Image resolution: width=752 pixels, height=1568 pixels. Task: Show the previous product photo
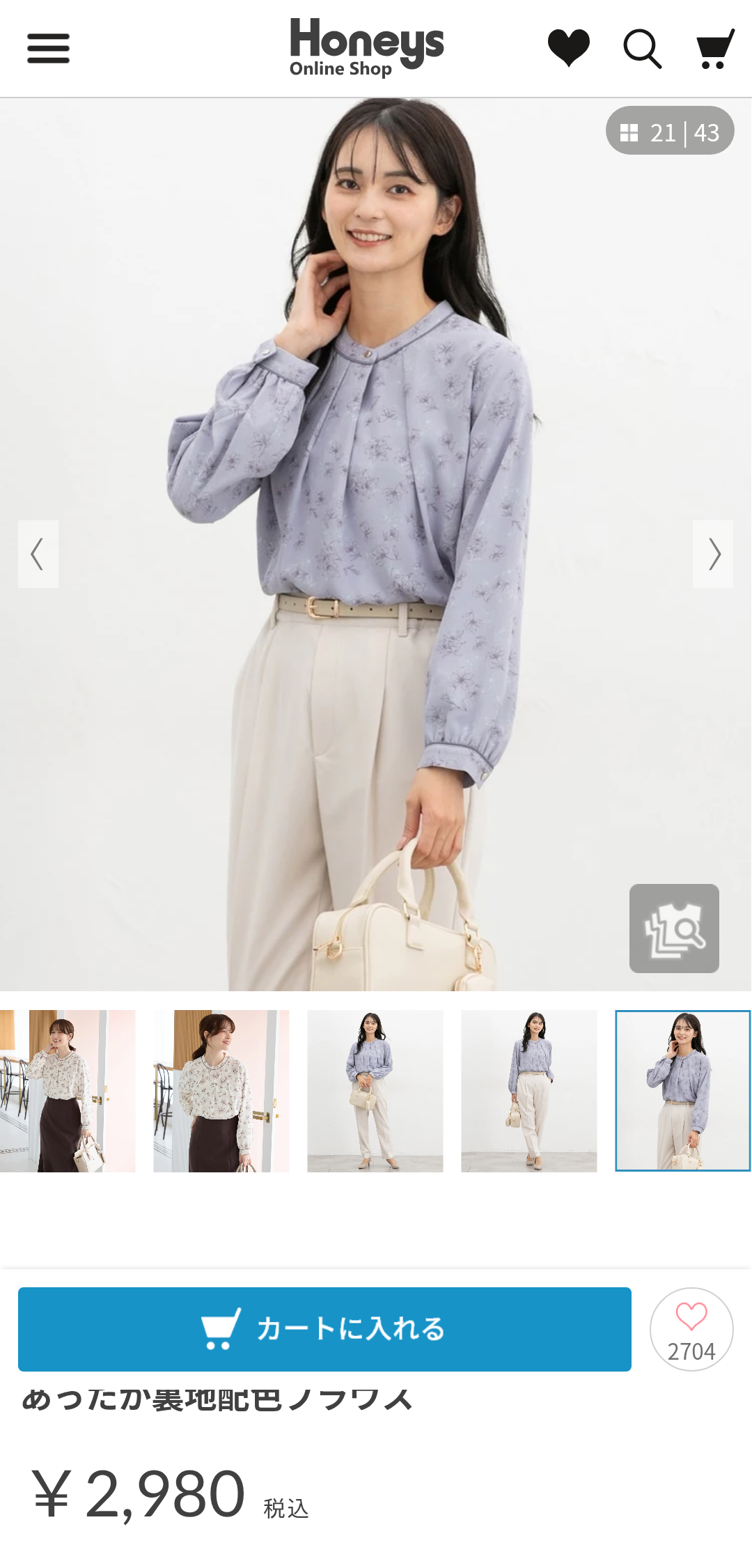coord(38,554)
